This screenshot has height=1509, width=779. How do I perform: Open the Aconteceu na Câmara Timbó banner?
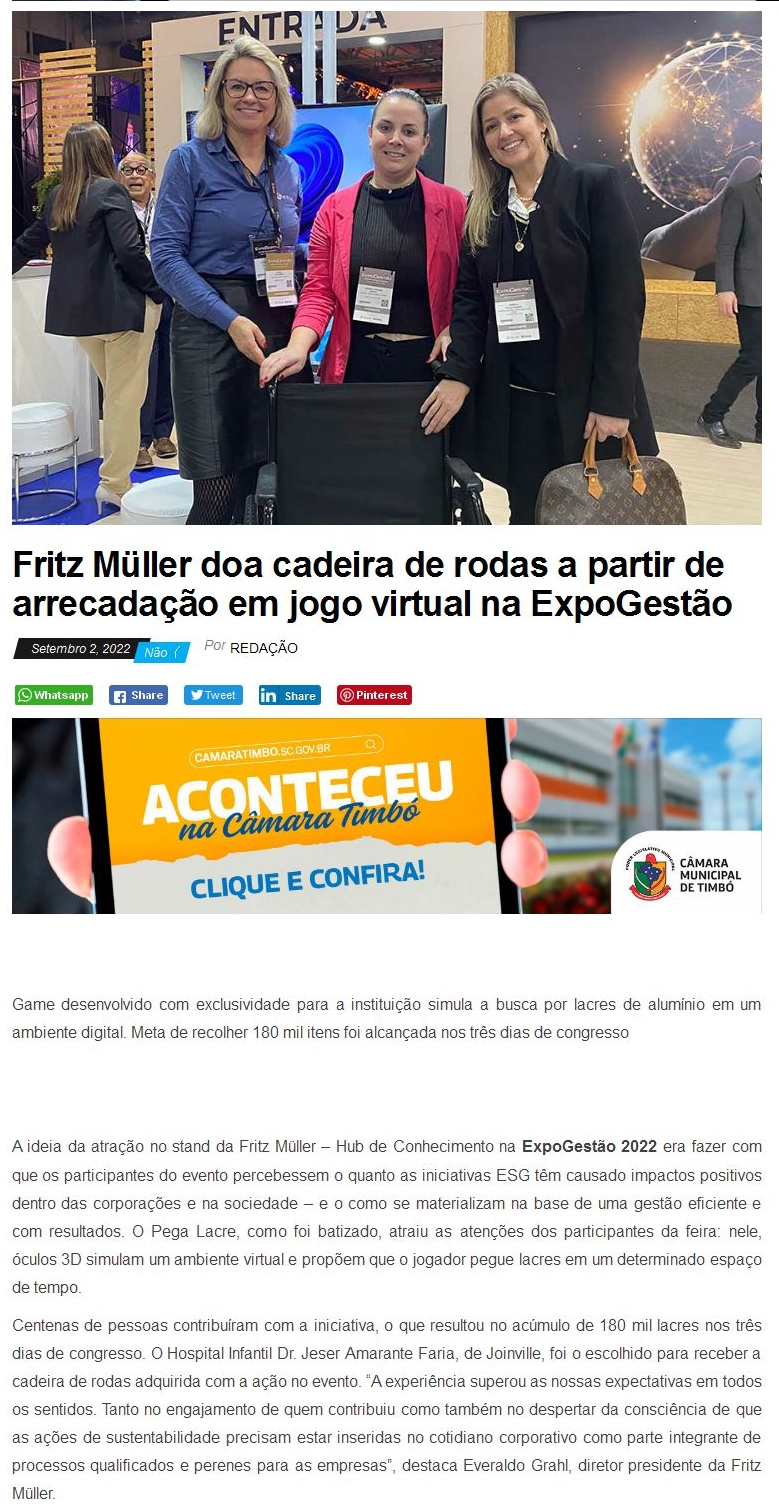click(386, 815)
